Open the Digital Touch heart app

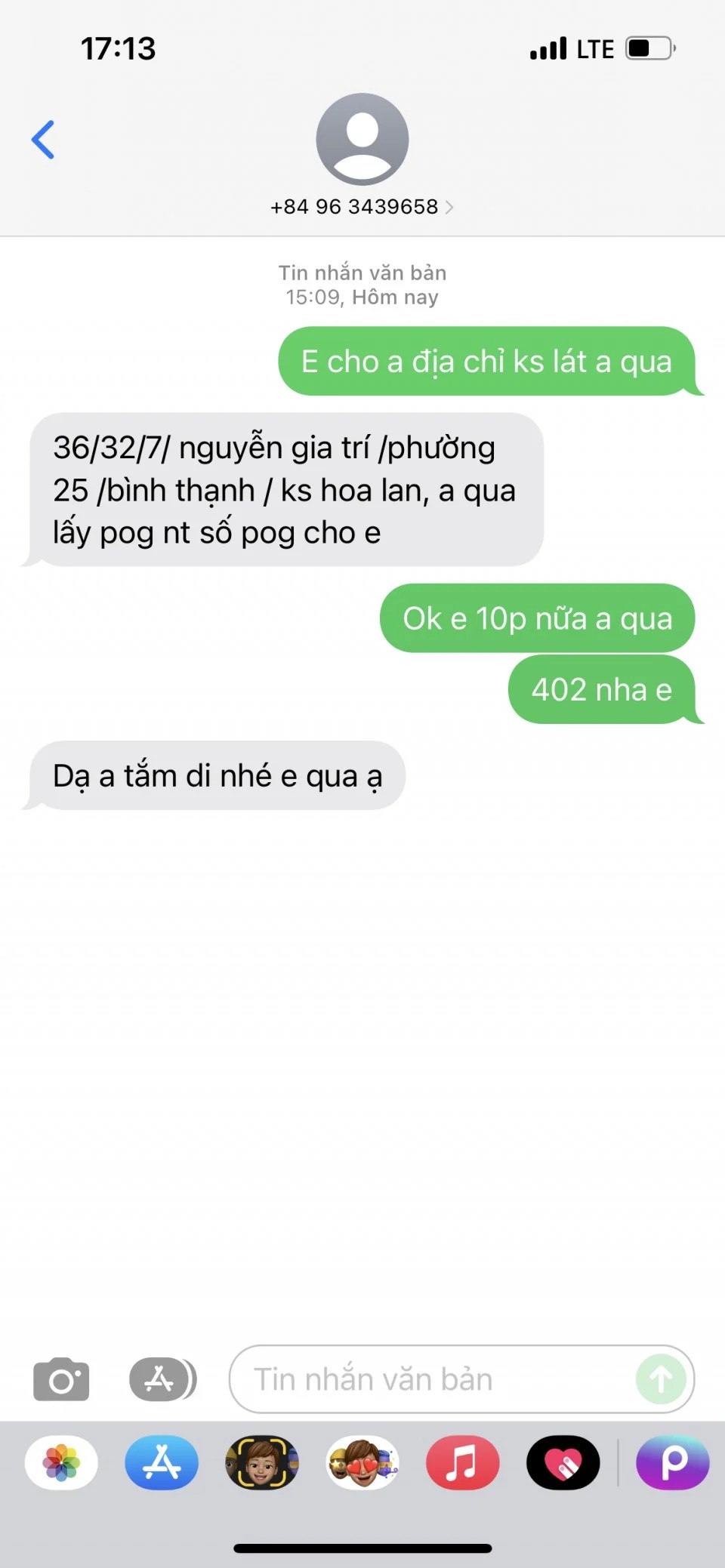(563, 1462)
